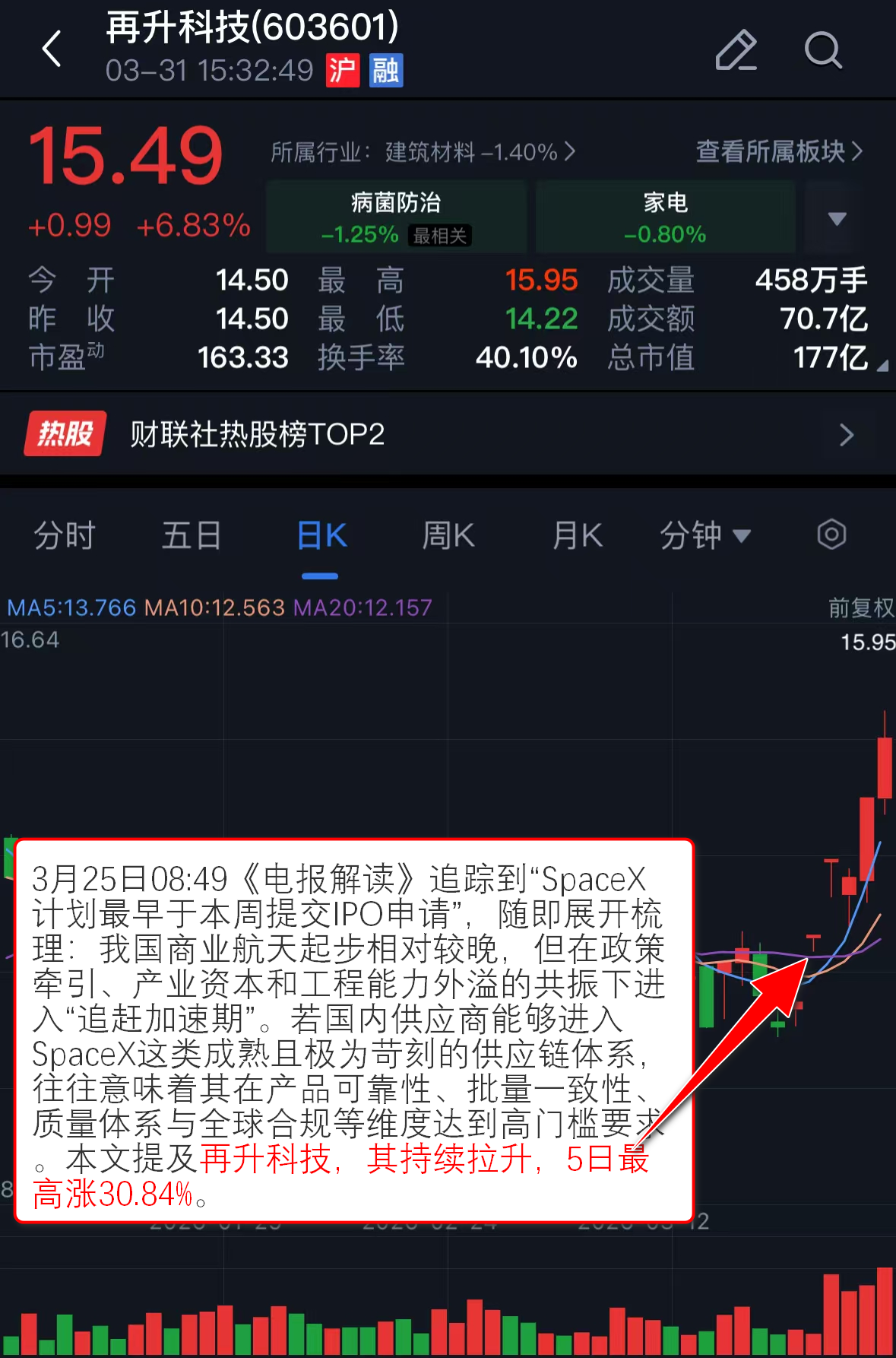
Task: Select the 日K chart tab
Action: (321, 535)
